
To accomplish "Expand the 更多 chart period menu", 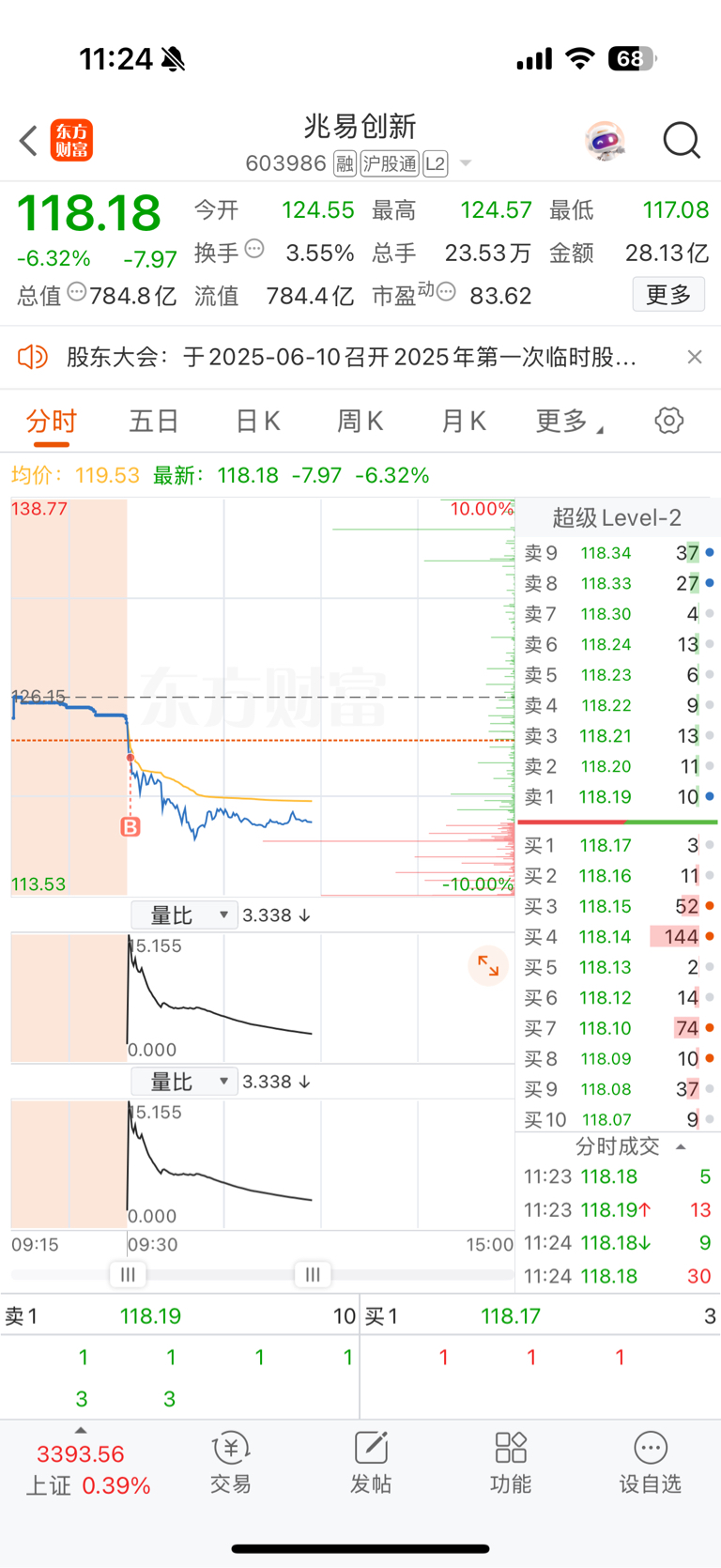I will 569,421.
